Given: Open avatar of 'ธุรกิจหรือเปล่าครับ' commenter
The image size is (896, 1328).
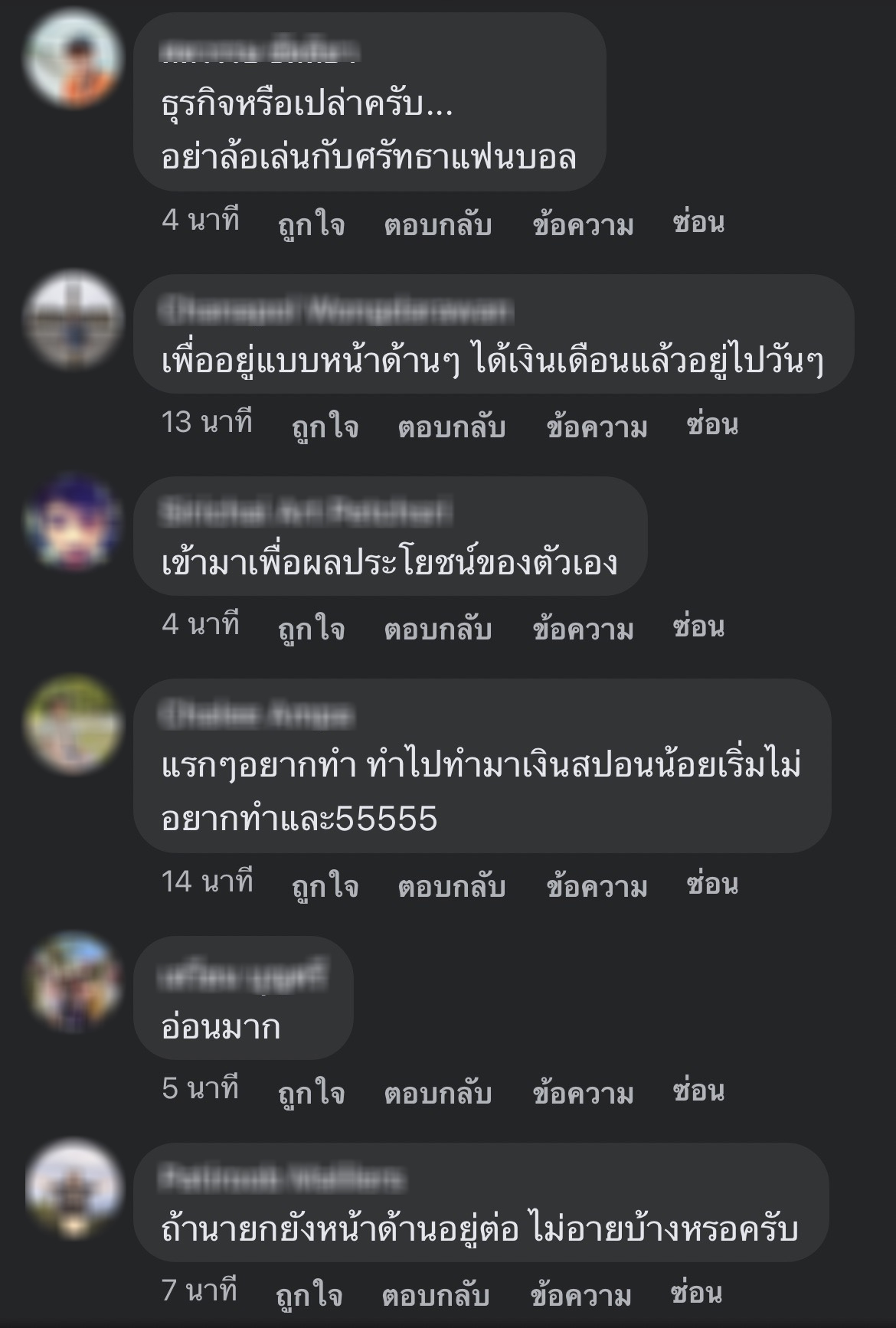Looking at the screenshot, I should point(74,60).
